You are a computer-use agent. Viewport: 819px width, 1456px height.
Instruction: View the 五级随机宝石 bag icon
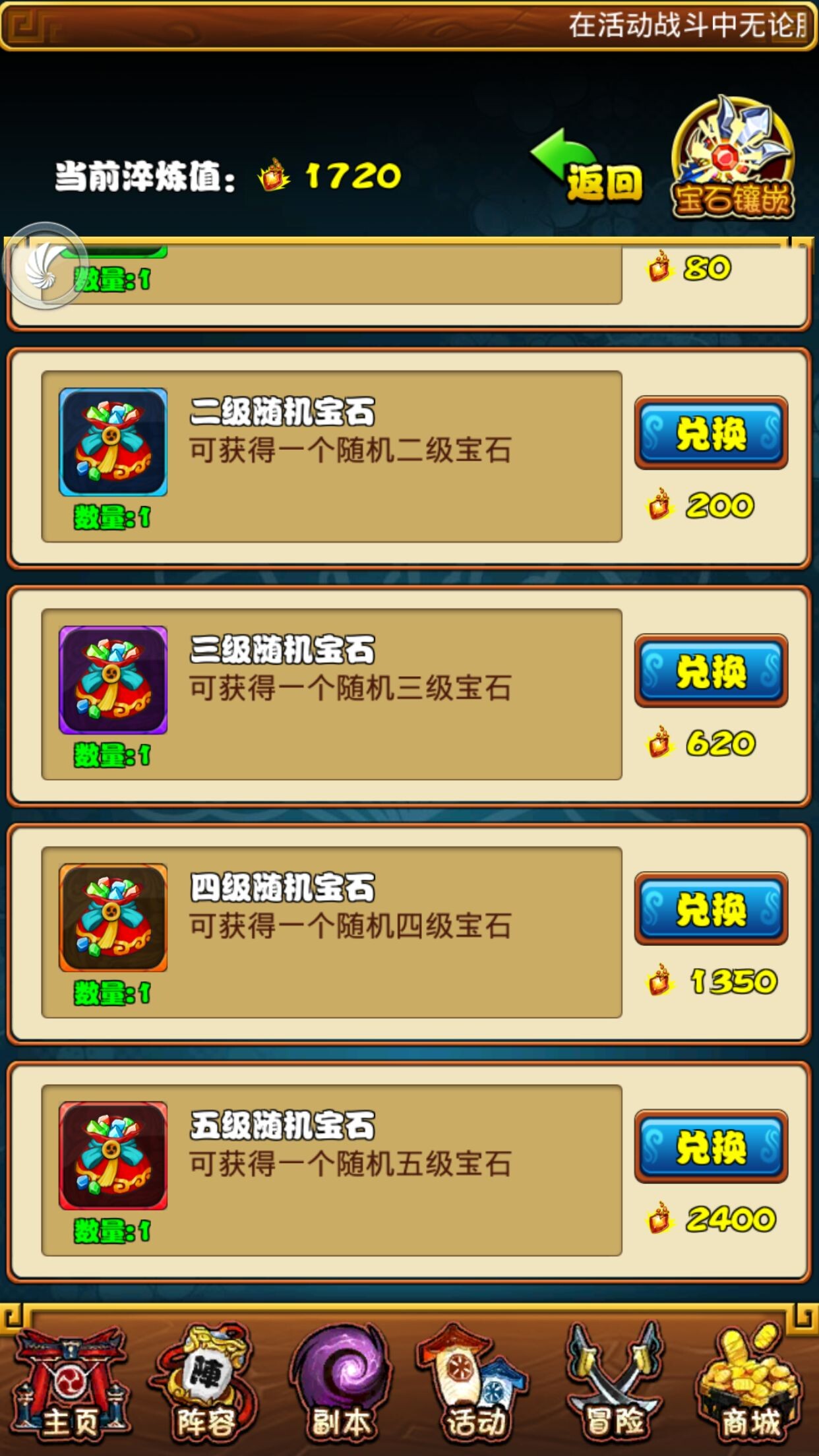pos(113,1155)
